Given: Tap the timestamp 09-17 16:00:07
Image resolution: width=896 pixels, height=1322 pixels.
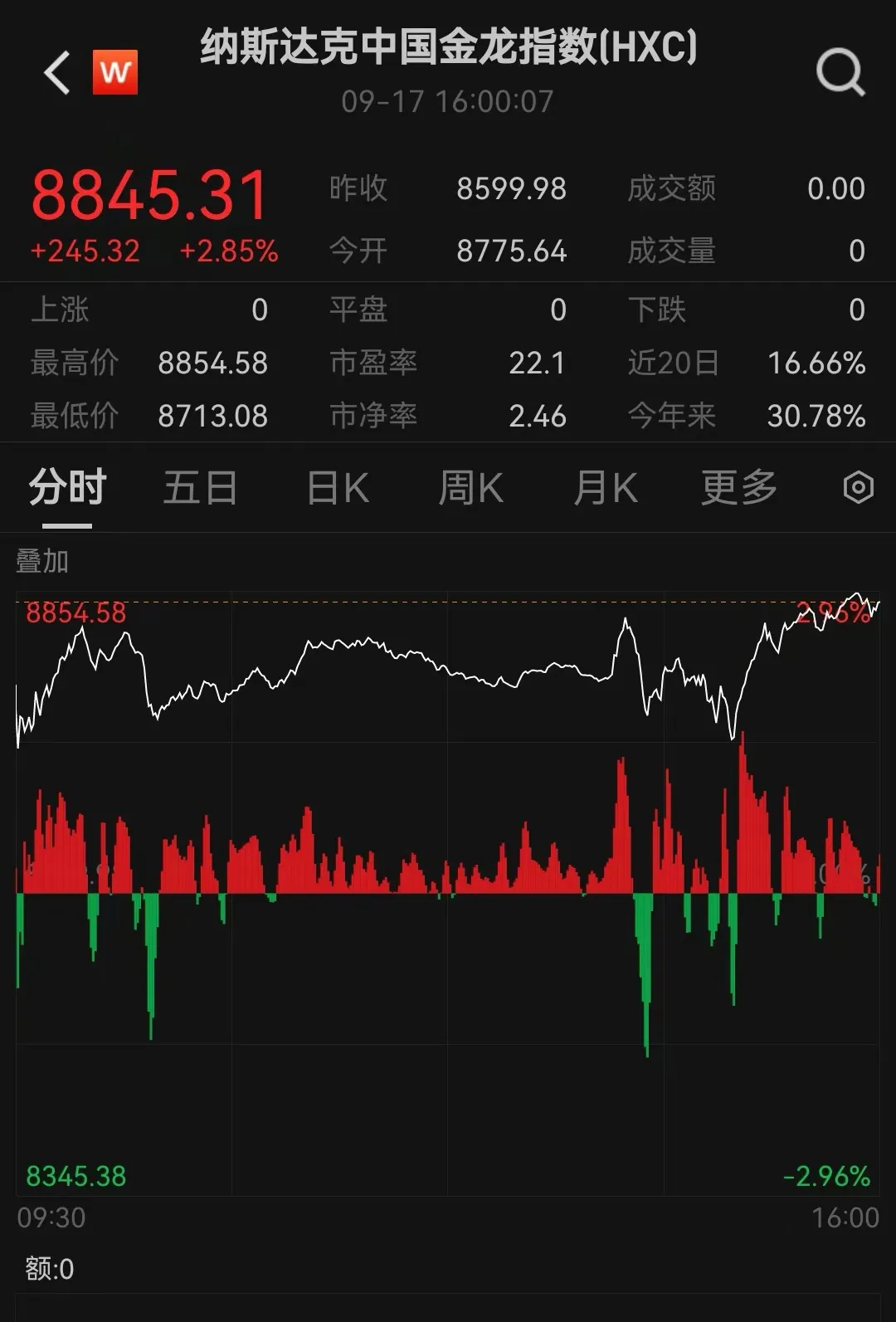Looking at the screenshot, I should click(x=447, y=101).
